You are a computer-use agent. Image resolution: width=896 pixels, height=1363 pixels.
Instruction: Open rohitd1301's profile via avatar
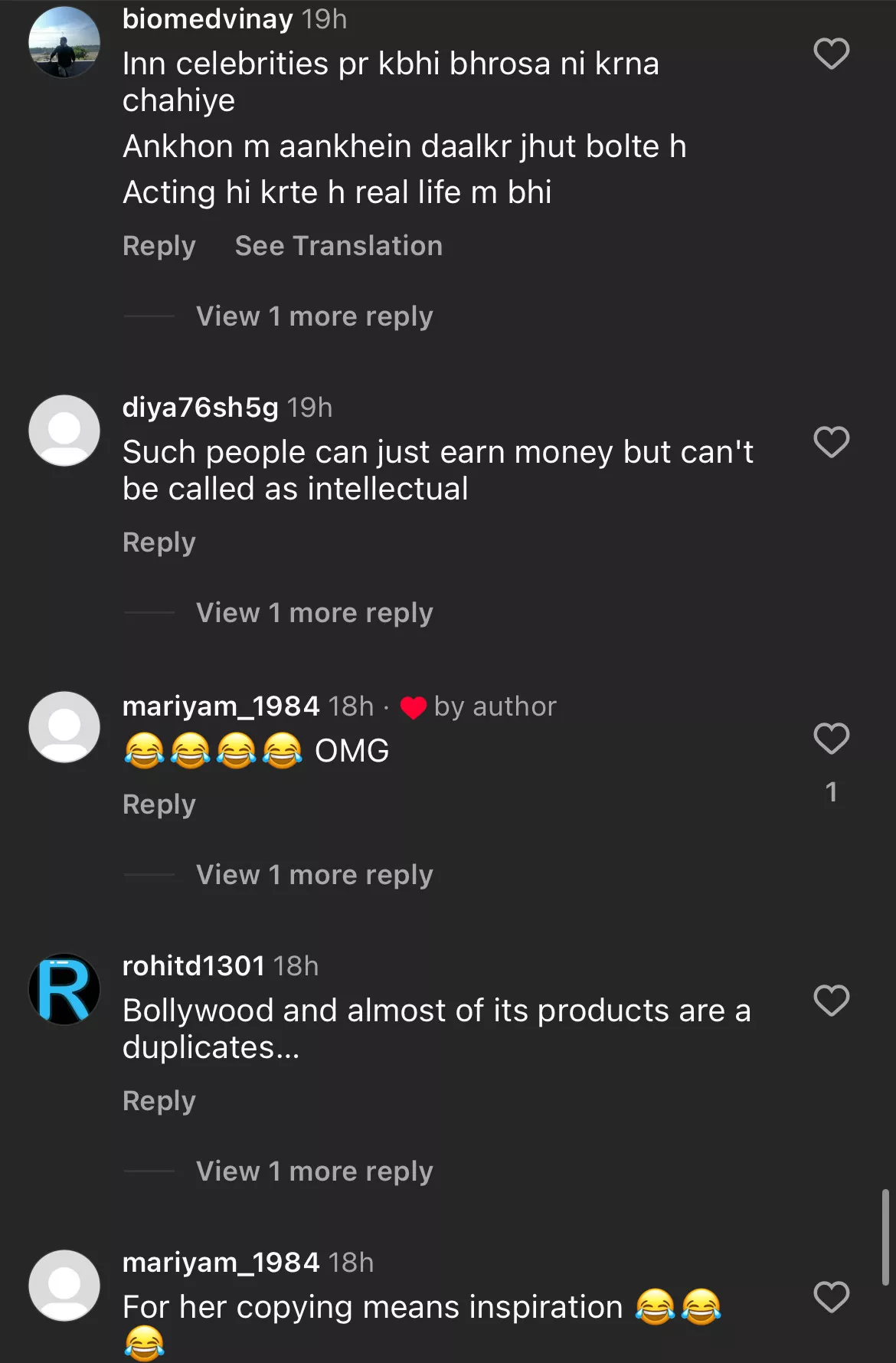click(x=64, y=989)
